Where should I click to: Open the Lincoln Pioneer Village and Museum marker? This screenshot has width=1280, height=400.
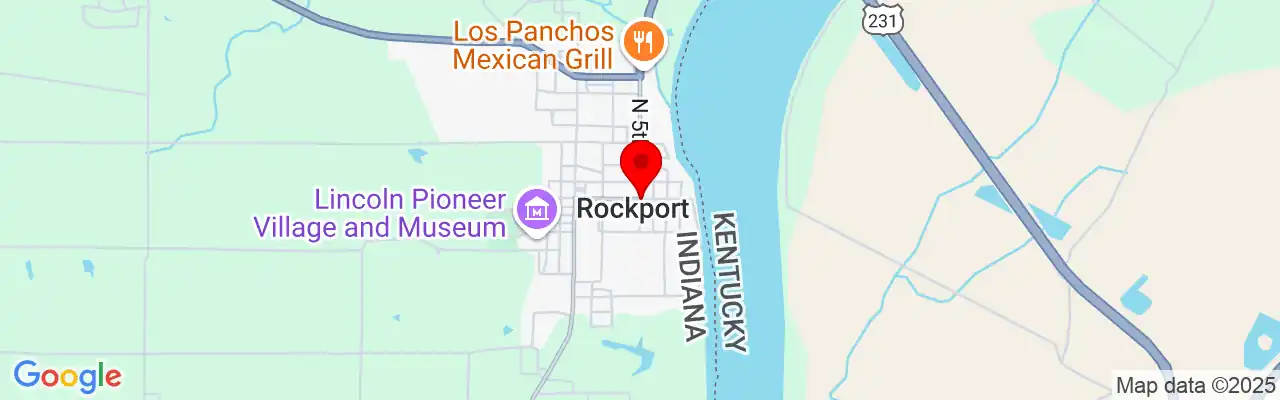[x=537, y=209]
